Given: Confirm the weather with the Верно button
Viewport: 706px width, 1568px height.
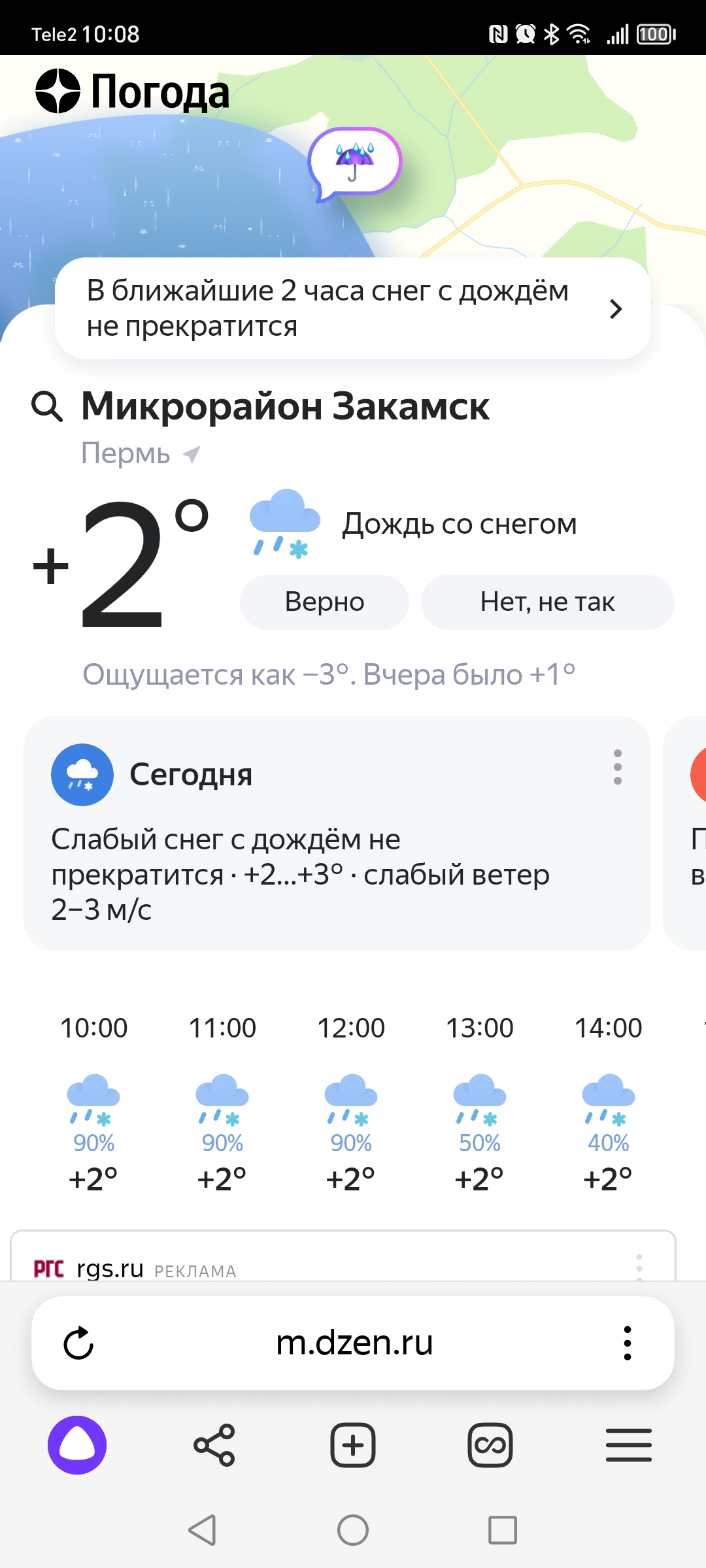Looking at the screenshot, I should click(324, 602).
